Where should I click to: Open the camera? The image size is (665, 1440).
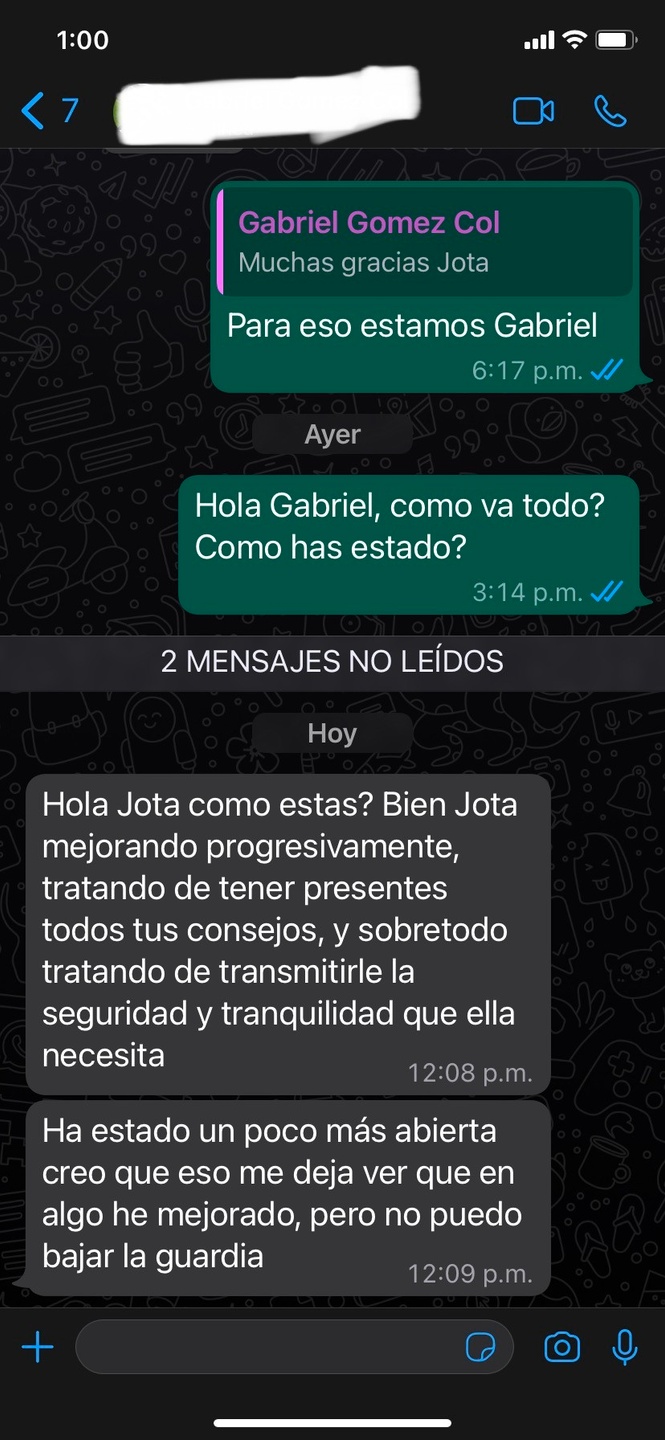click(562, 1348)
